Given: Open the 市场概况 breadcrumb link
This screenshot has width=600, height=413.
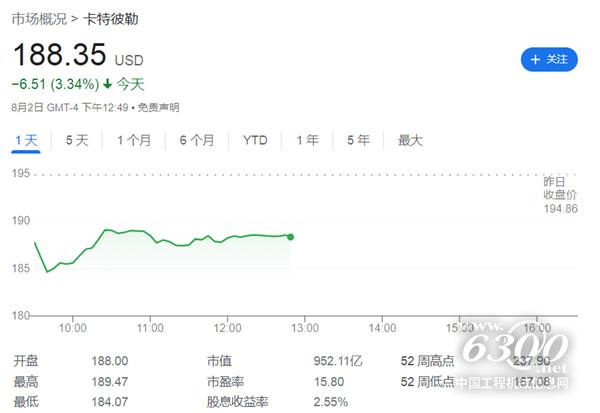Looking at the screenshot, I should [39, 18].
